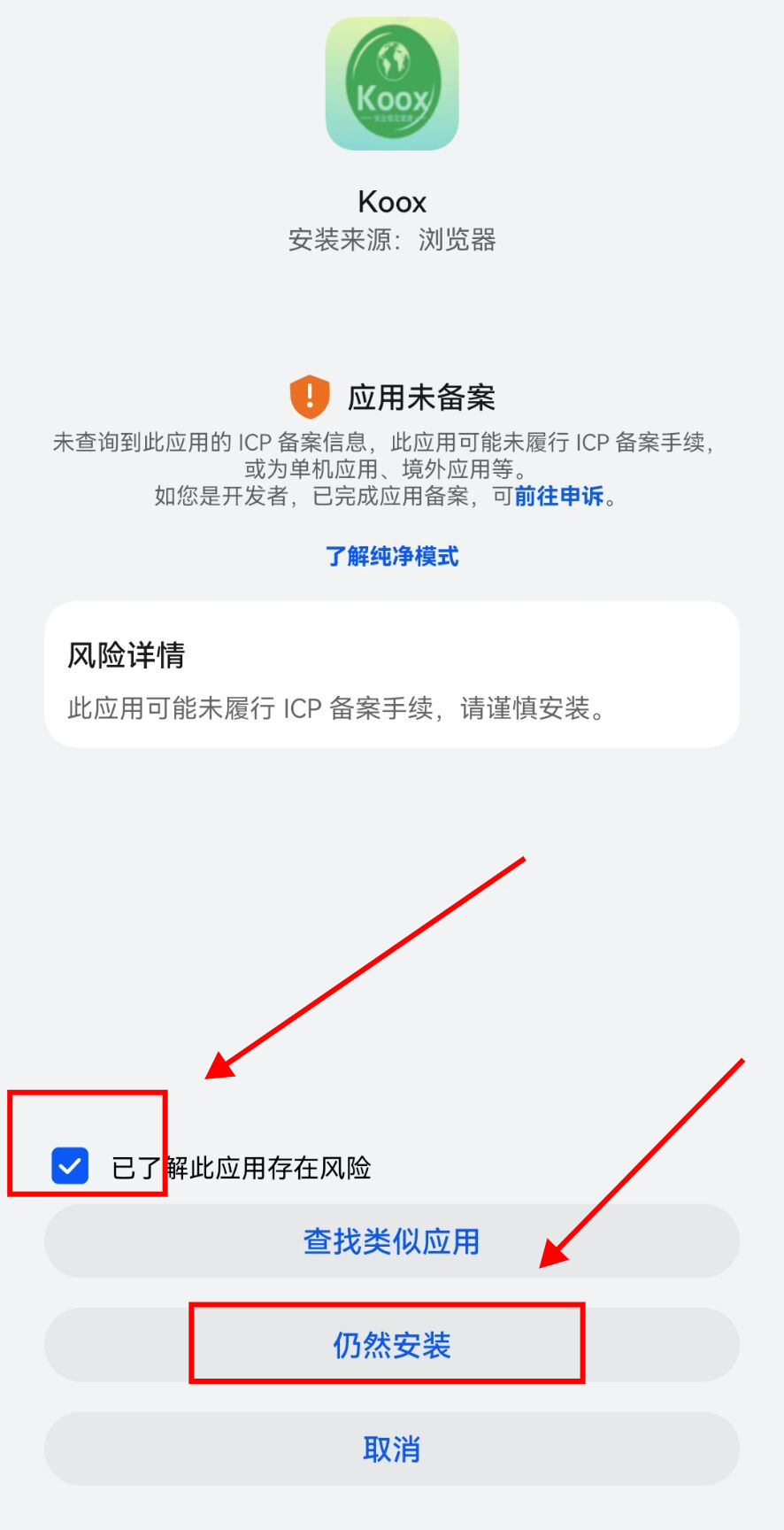Cancel the installation with 取消

coord(391,1449)
